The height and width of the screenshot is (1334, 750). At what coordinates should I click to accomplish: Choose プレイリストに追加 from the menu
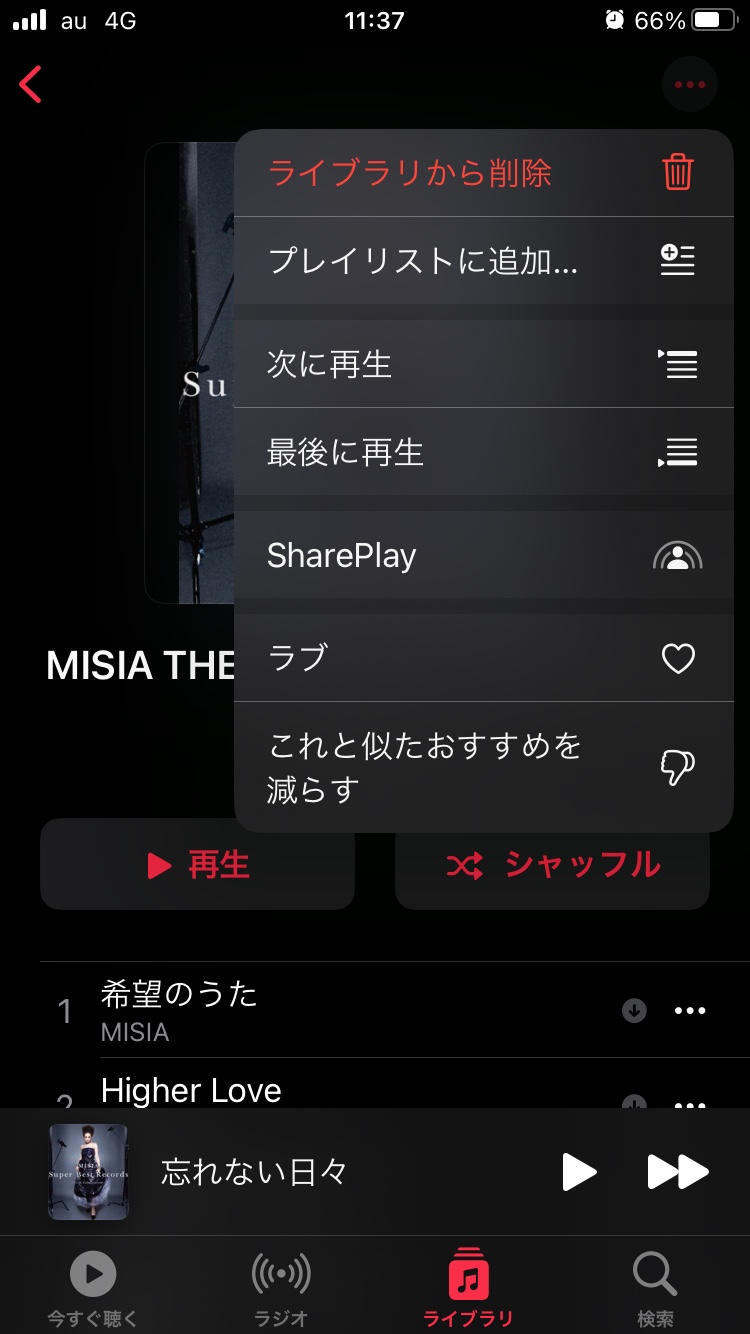click(x=483, y=261)
